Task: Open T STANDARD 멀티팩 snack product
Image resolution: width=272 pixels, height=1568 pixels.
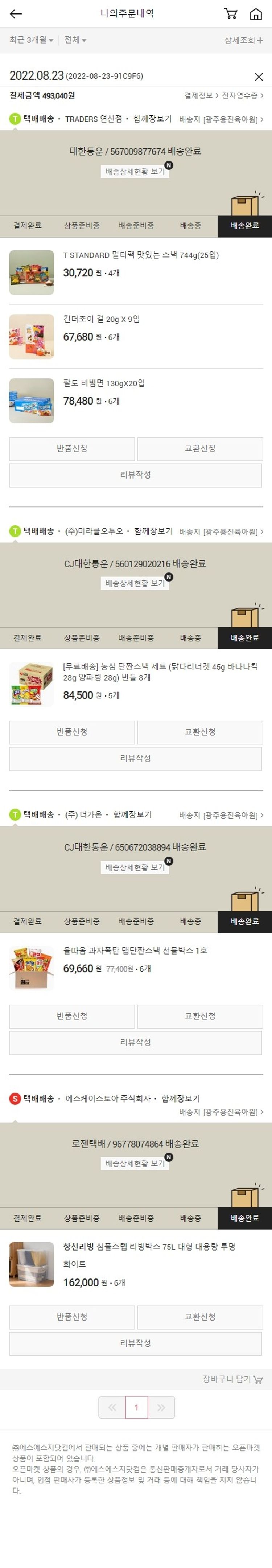Action: pyautogui.click(x=141, y=255)
